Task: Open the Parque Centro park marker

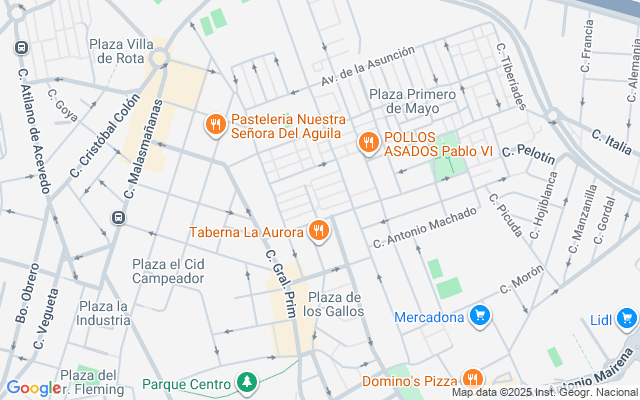Action: pyautogui.click(x=246, y=383)
